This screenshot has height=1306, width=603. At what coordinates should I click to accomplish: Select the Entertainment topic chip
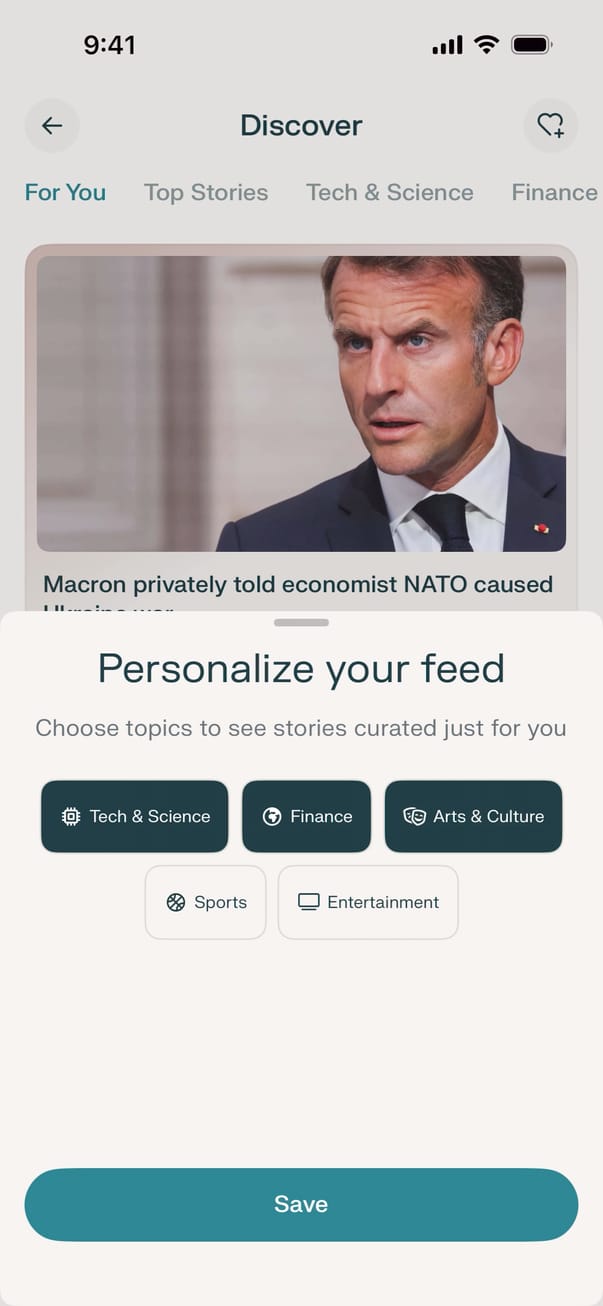368,902
